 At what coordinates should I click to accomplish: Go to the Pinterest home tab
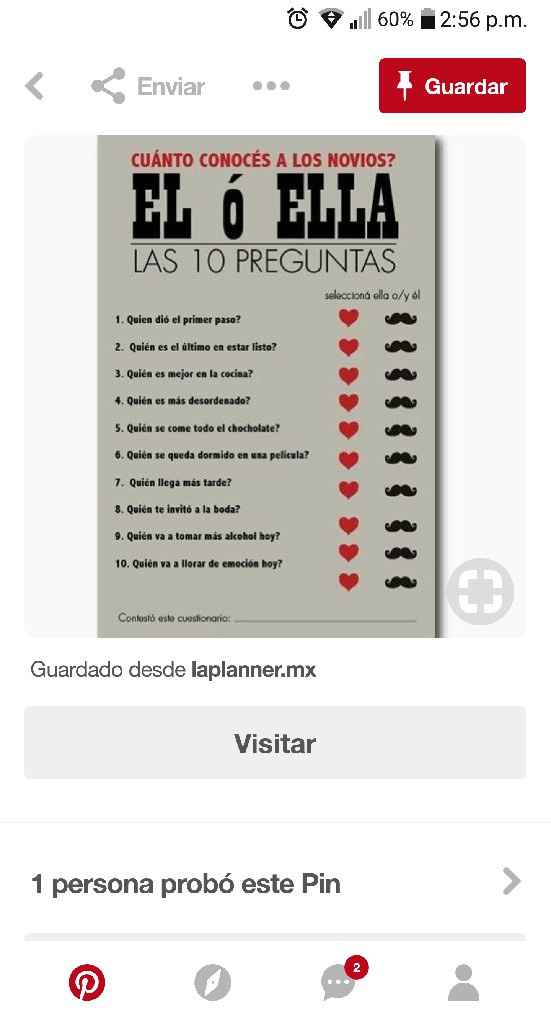(x=86, y=982)
